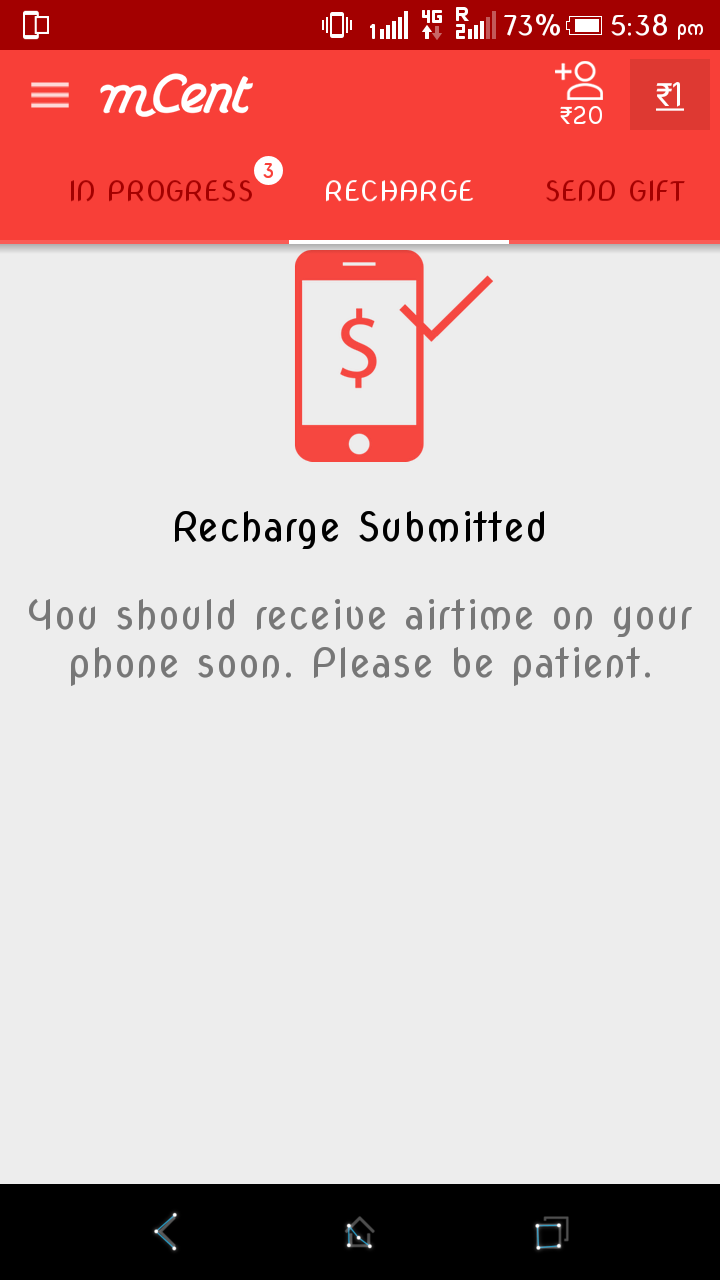The image size is (720, 1280).
Task: Go to the Send Gift tab
Action: pos(614,191)
